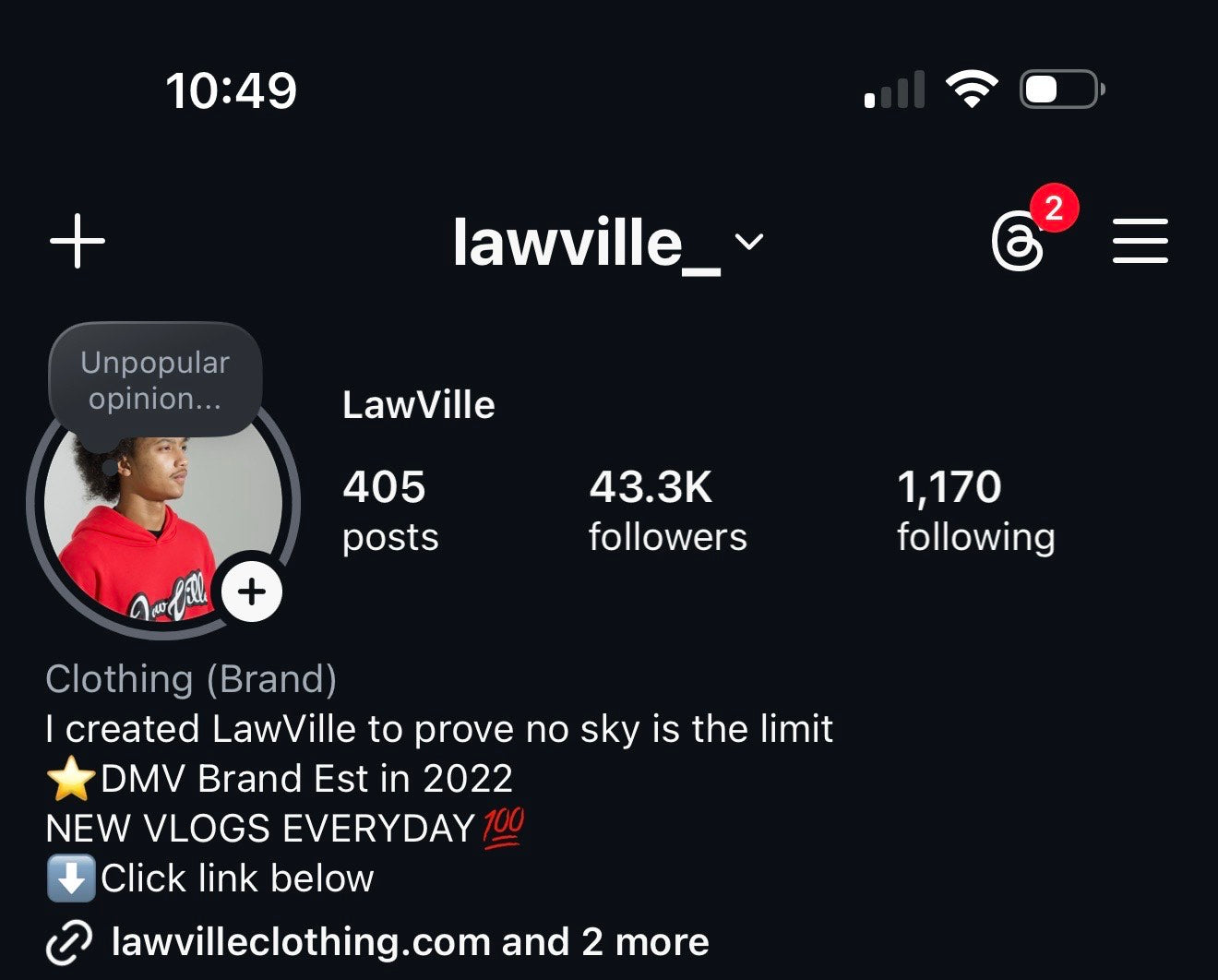The image size is (1218, 980).
Task: Open Threads with 2 notifications
Action: pos(1019,242)
